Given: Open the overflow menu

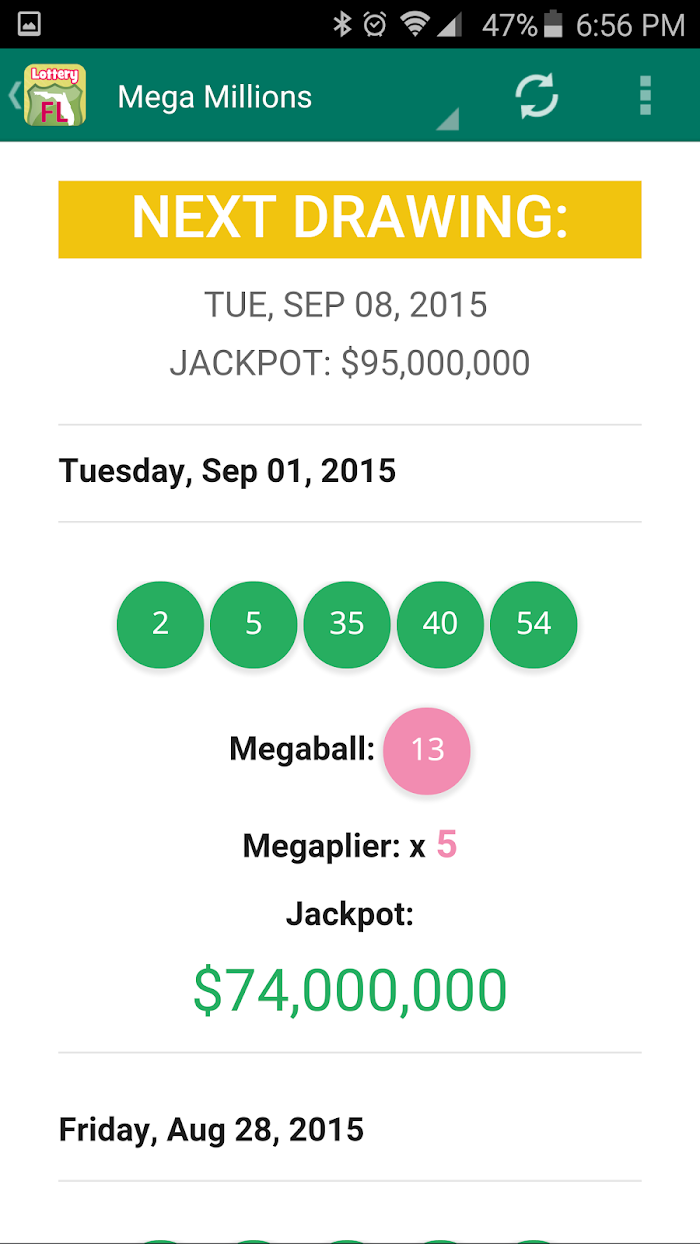Looking at the screenshot, I should pyautogui.click(x=645, y=96).
